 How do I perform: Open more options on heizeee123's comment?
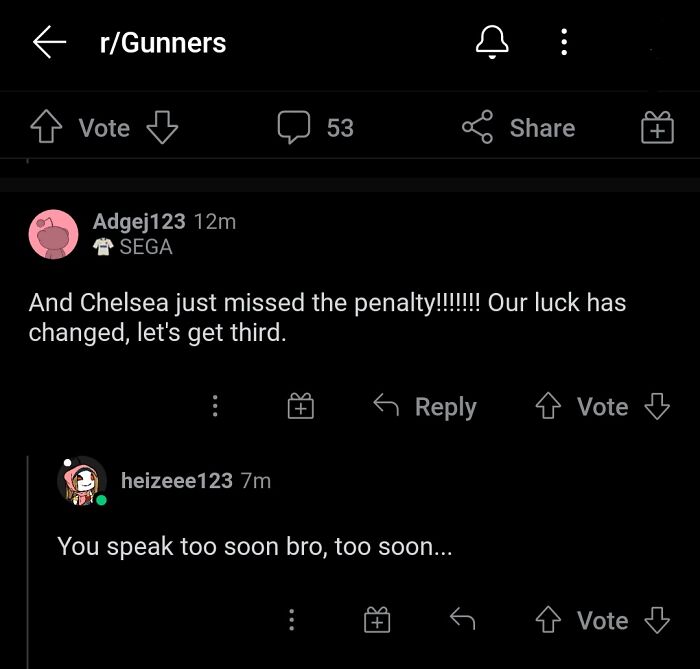pyautogui.click(x=291, y=620)
